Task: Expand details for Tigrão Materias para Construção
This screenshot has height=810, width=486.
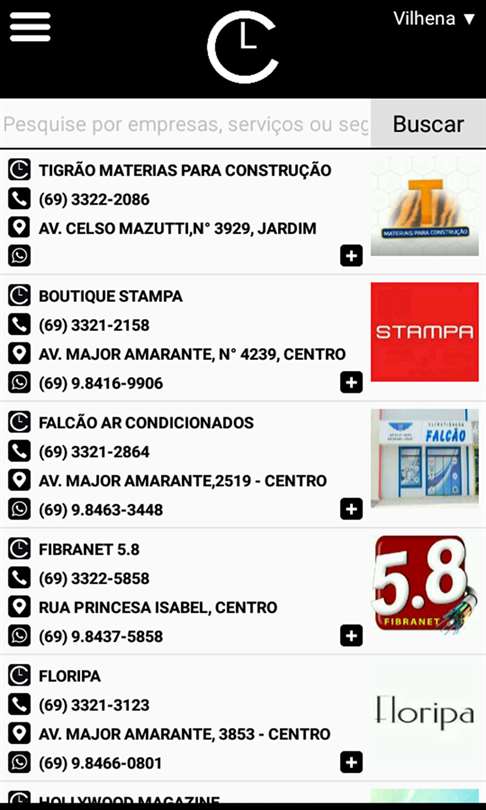Action: pos(351,256)
